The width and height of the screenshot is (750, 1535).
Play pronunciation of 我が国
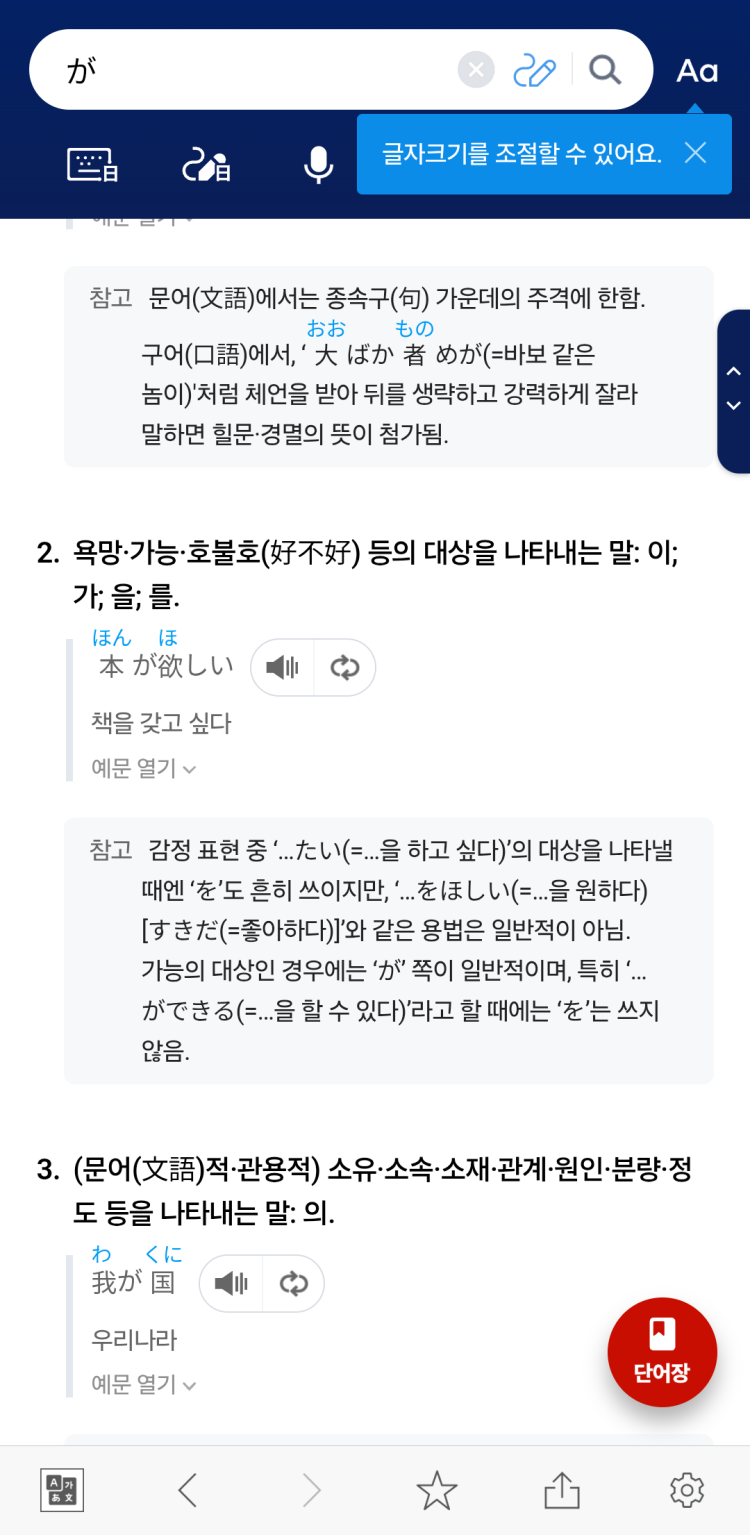[x=231, y=1283]
